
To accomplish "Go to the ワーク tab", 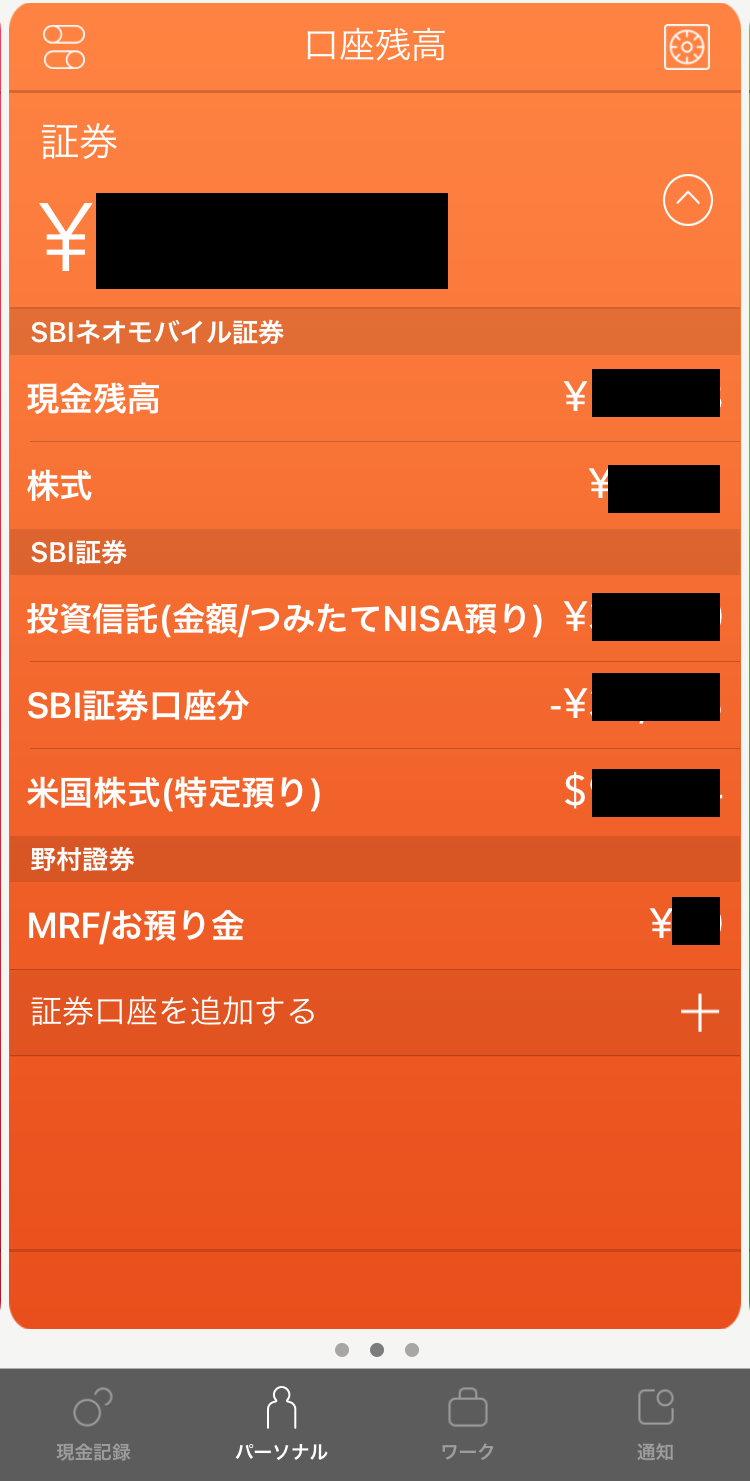I will 468,1424.
